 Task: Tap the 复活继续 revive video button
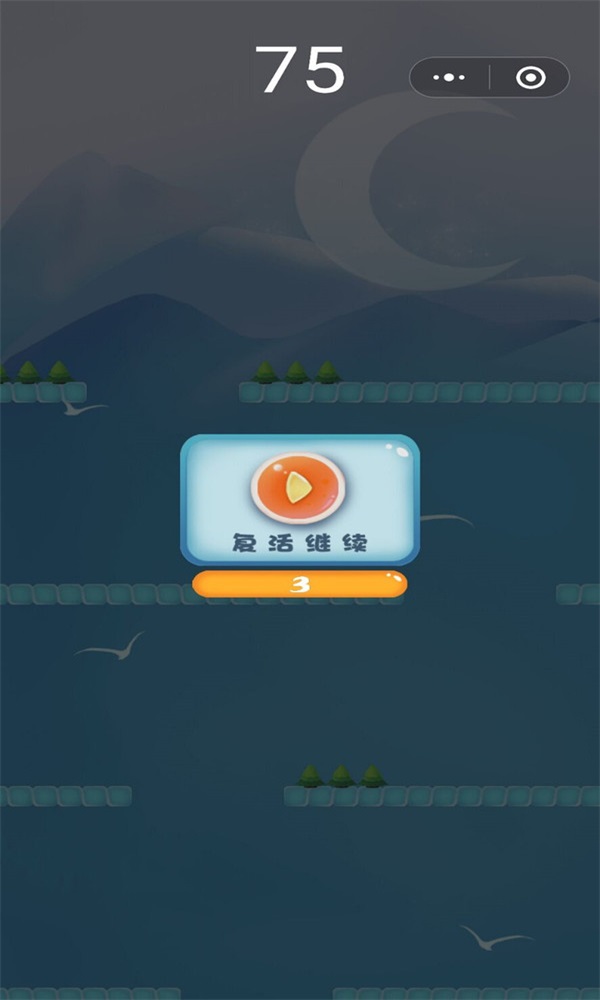pos(298,498)
